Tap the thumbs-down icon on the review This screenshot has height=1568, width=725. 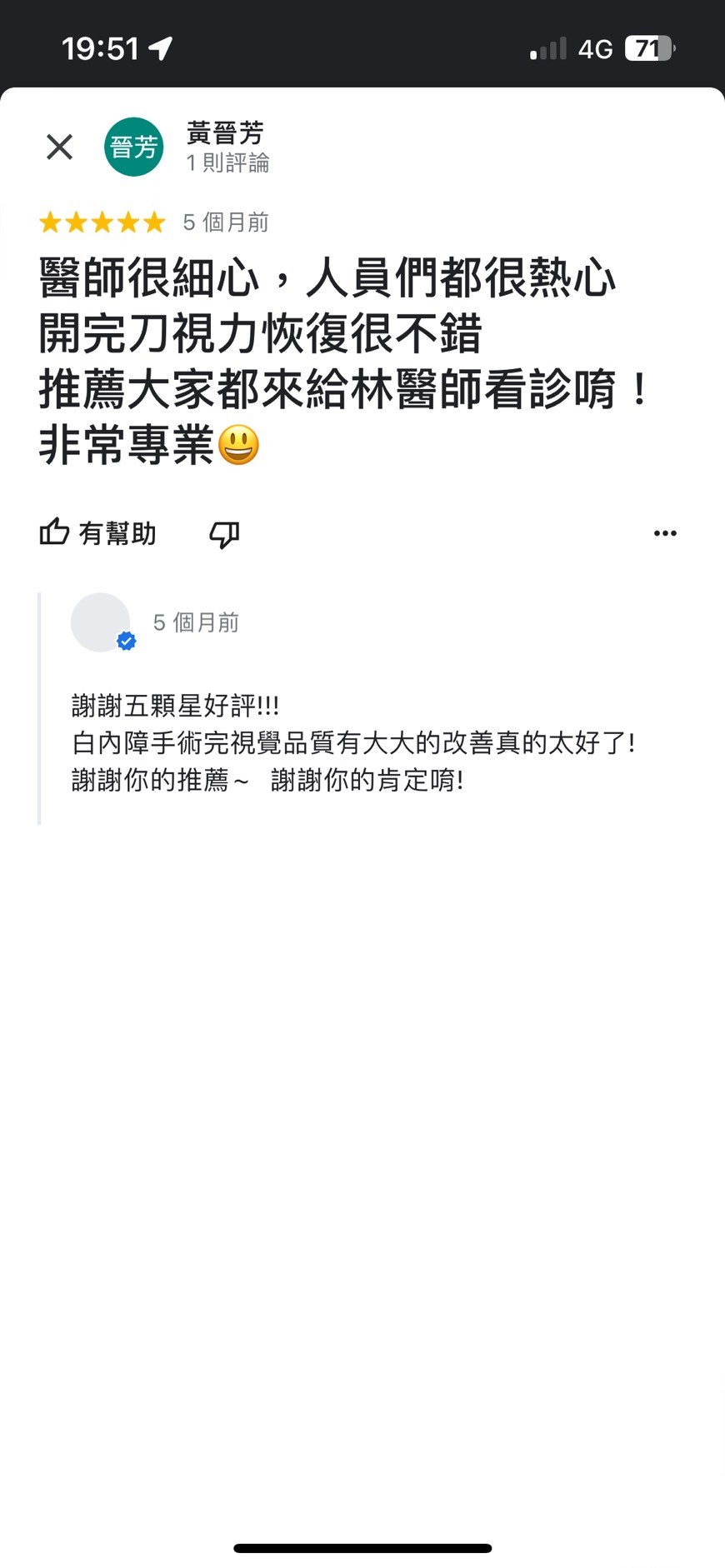tap(224, 533)
